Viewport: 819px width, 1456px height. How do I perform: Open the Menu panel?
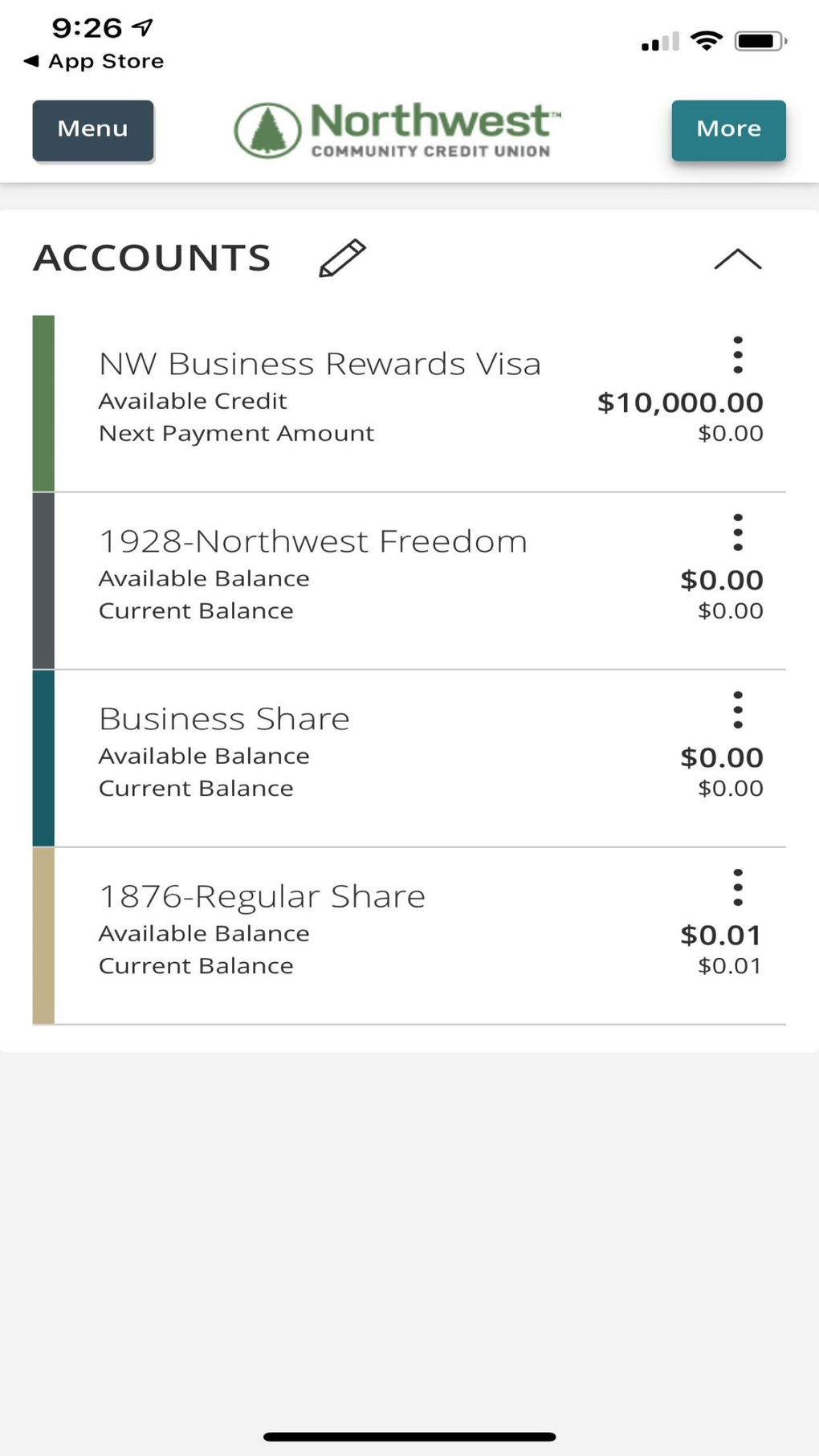(92, 128)
